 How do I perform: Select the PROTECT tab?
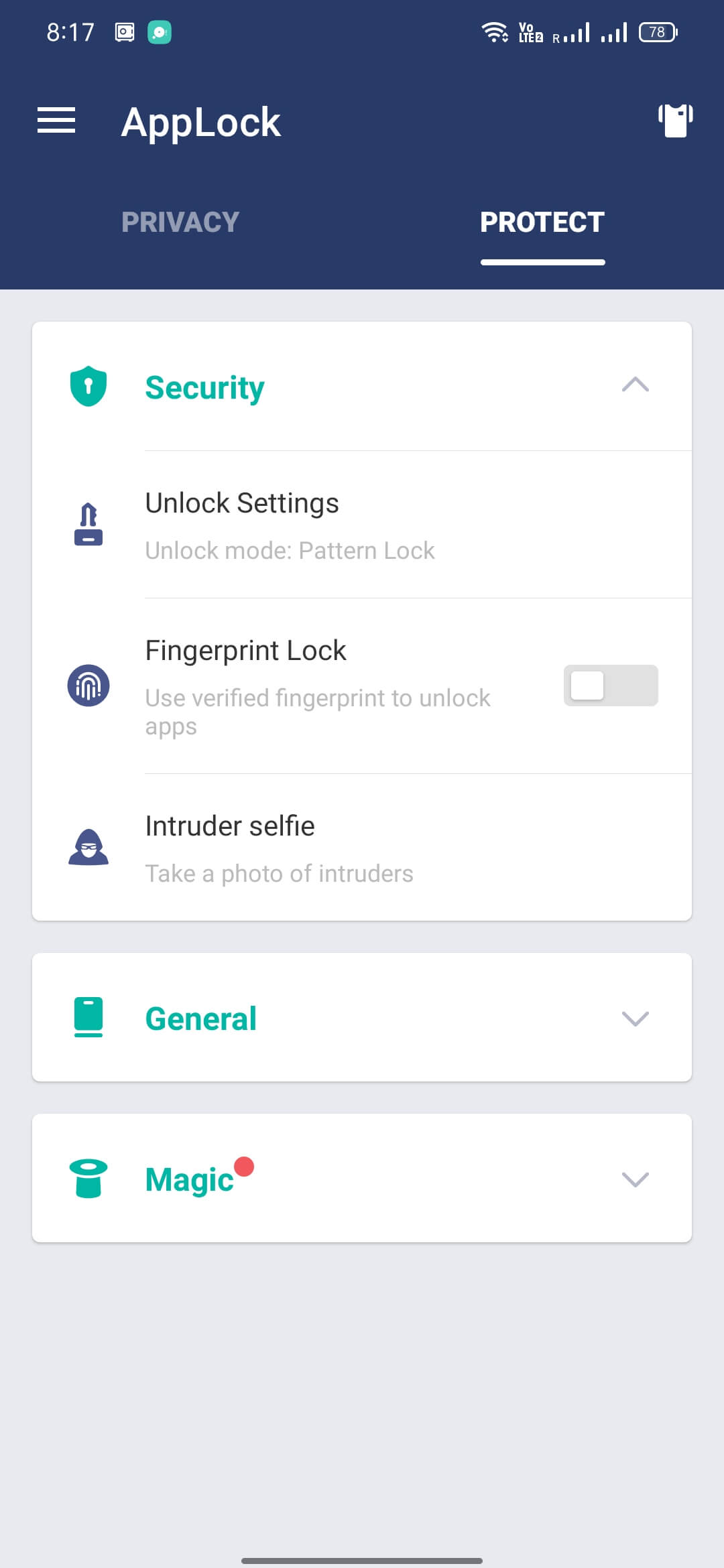click(x=542, y=222)
